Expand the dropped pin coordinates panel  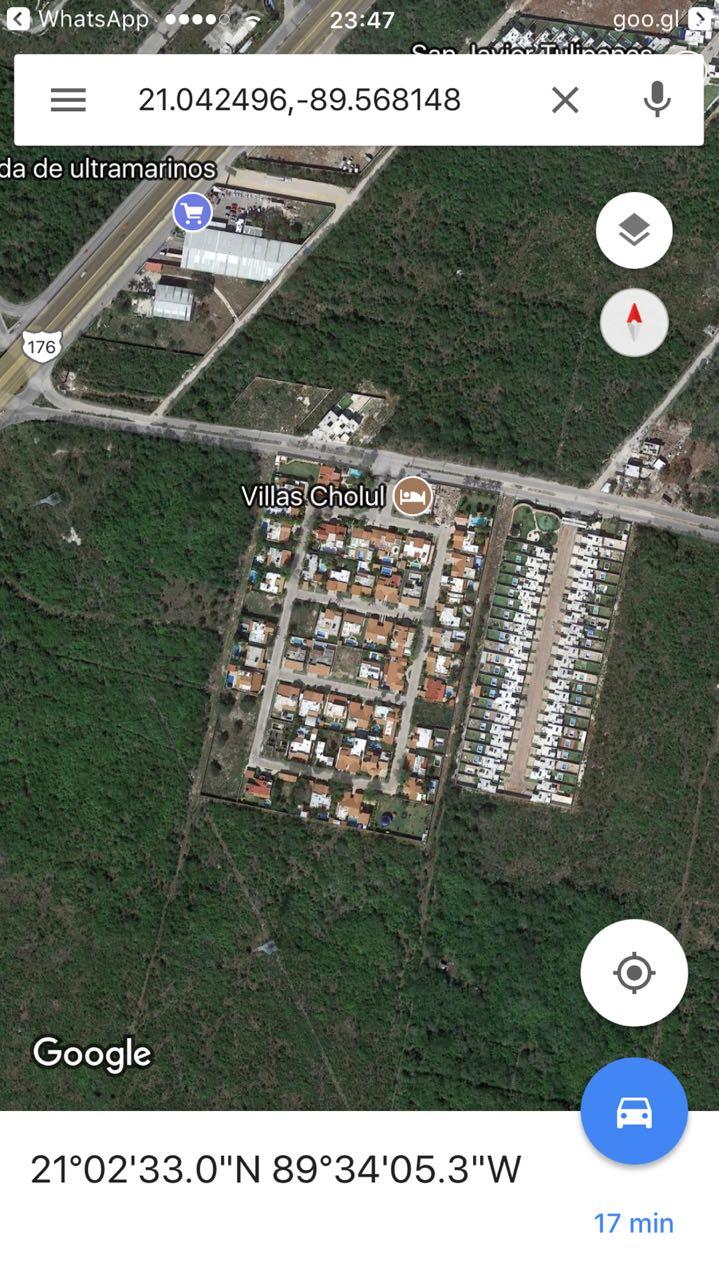(x=276, y=1169)
